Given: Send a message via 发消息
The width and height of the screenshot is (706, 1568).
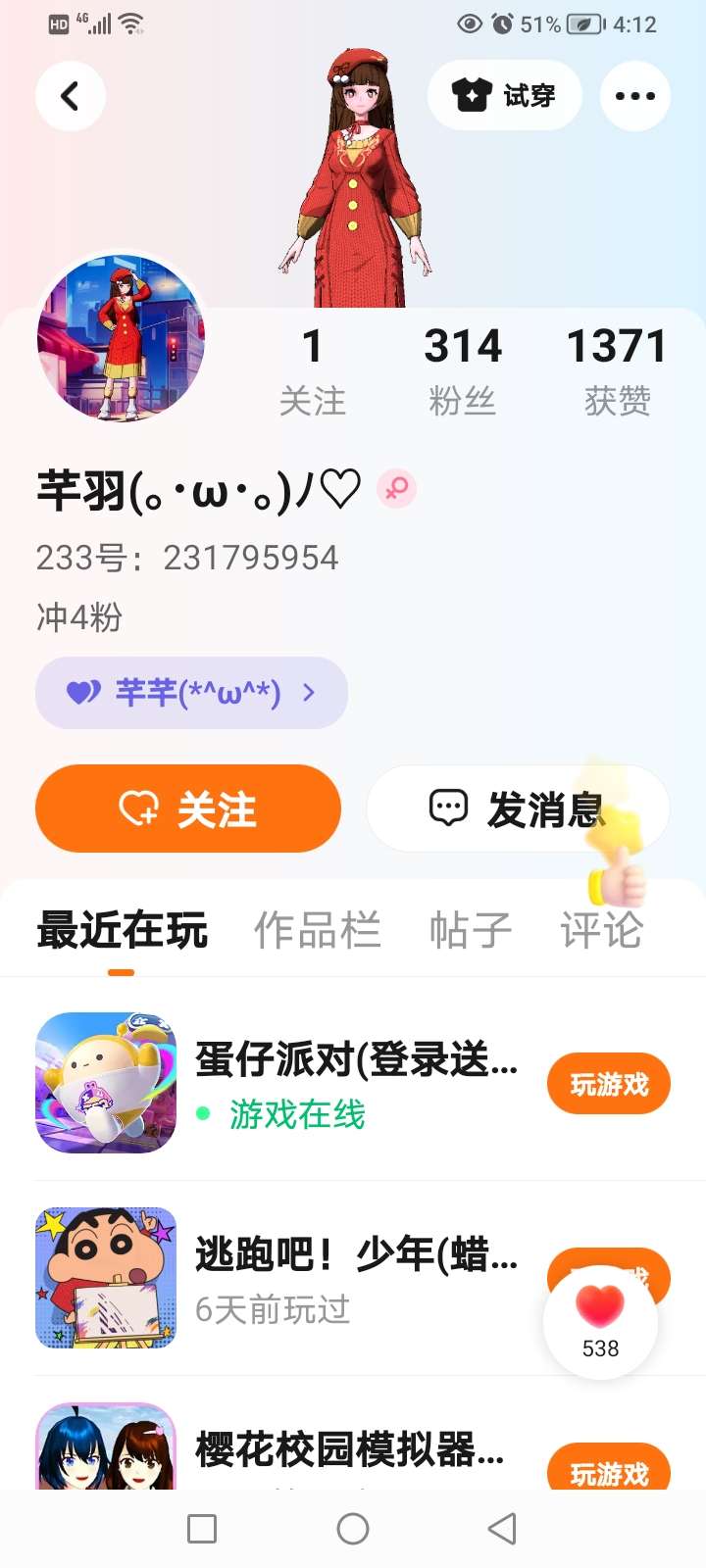Looking at the screenshot, I should coord(518,809).
